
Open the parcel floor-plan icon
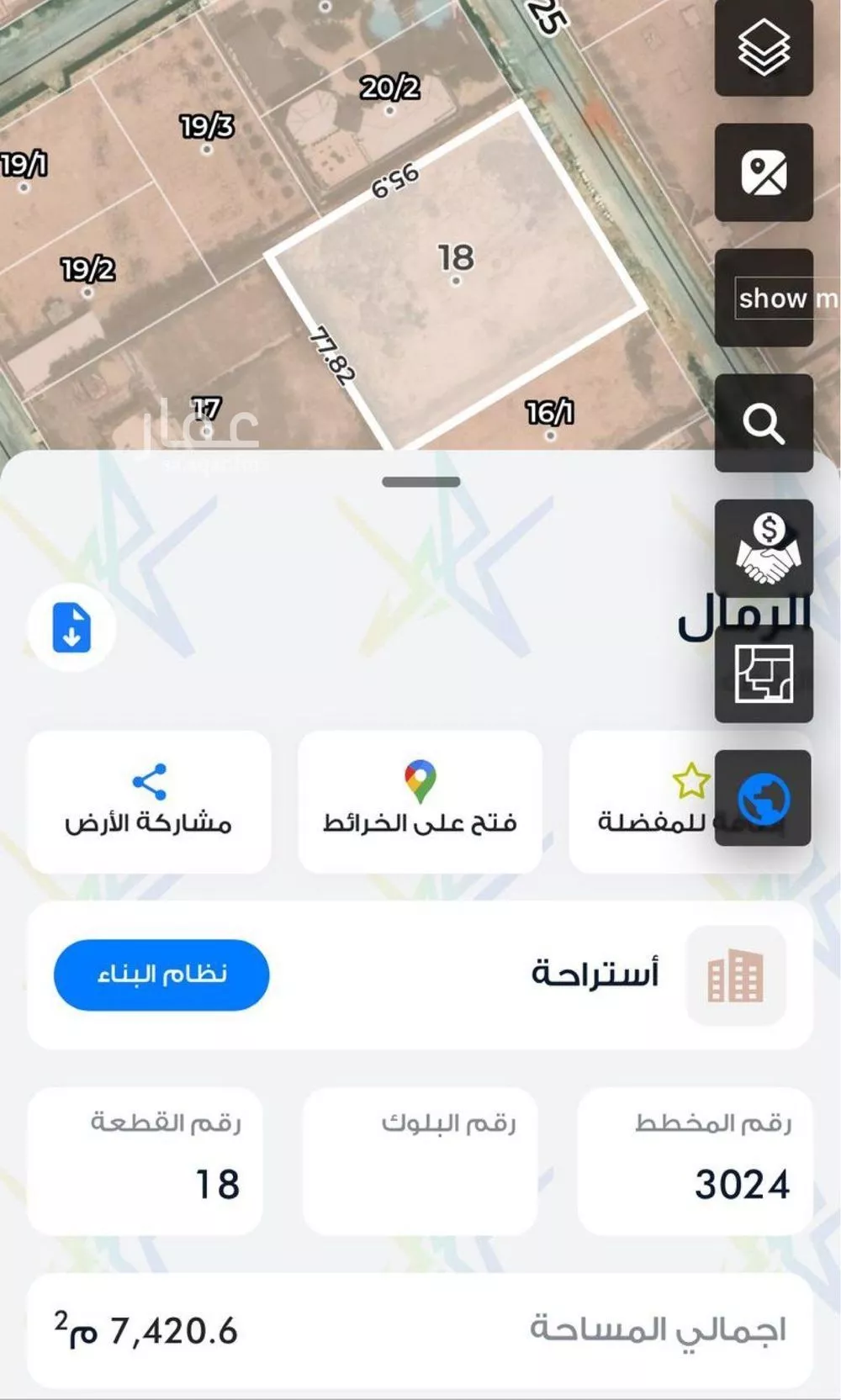764,673
